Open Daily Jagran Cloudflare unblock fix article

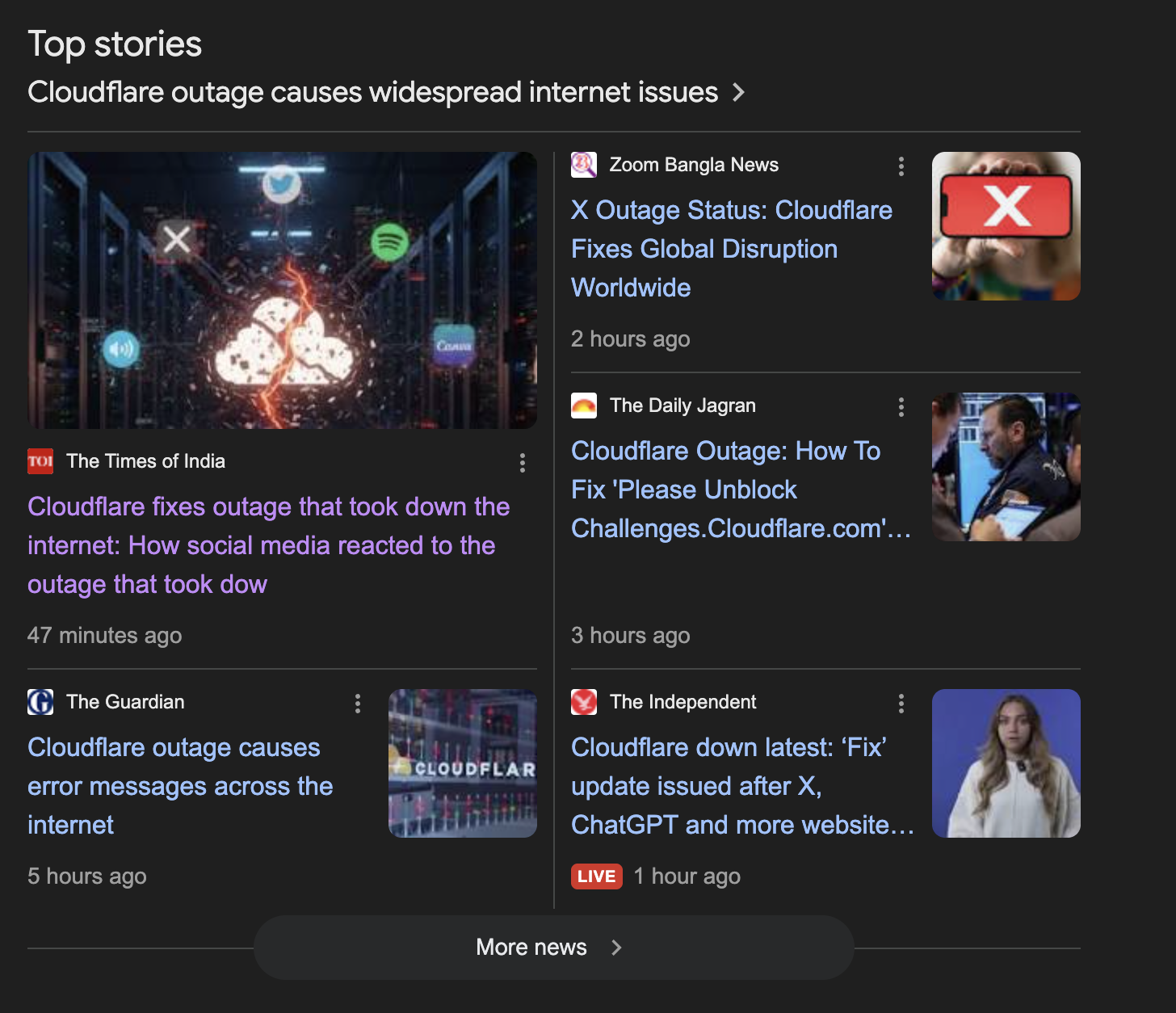point(739,489)
